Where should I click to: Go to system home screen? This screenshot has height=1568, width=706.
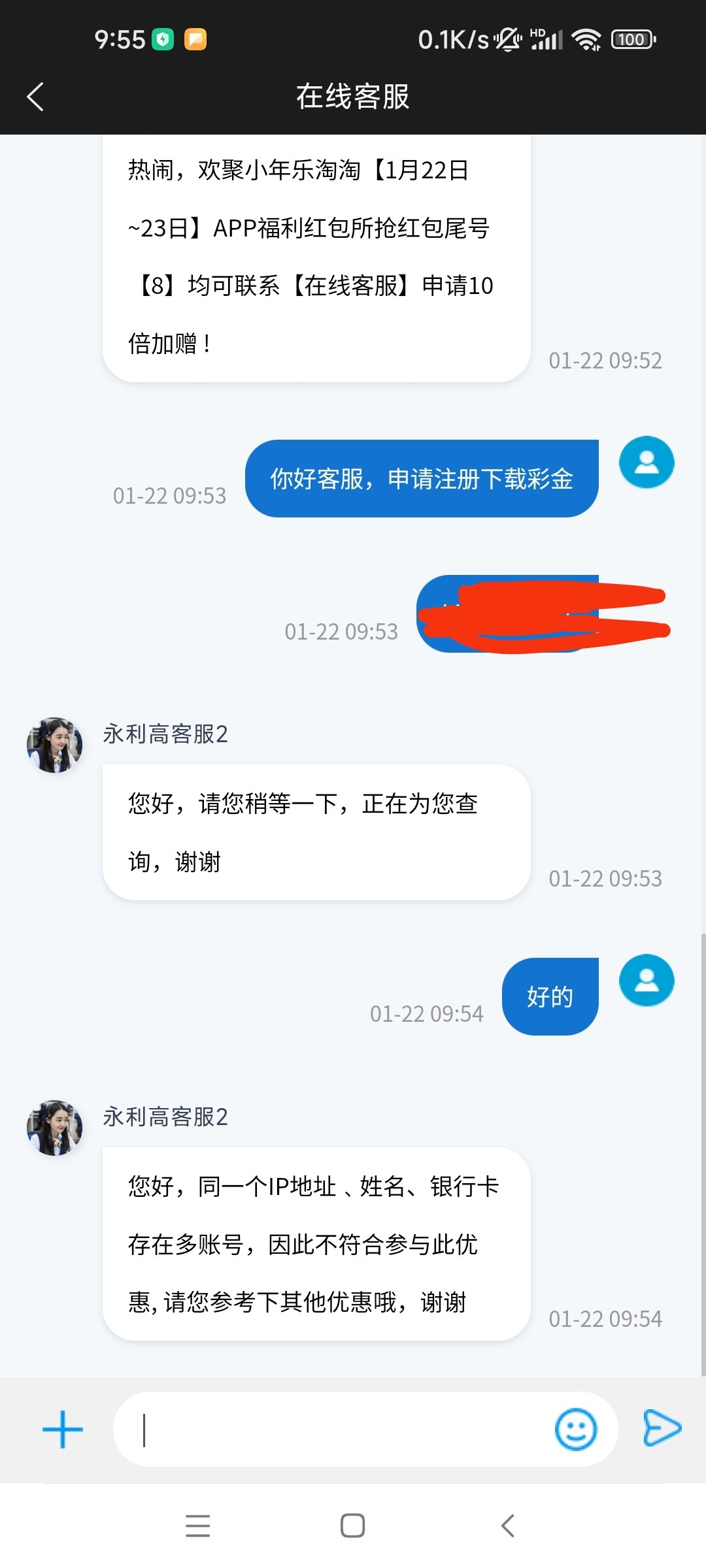pyautogui.click(x=353, y=1526)
